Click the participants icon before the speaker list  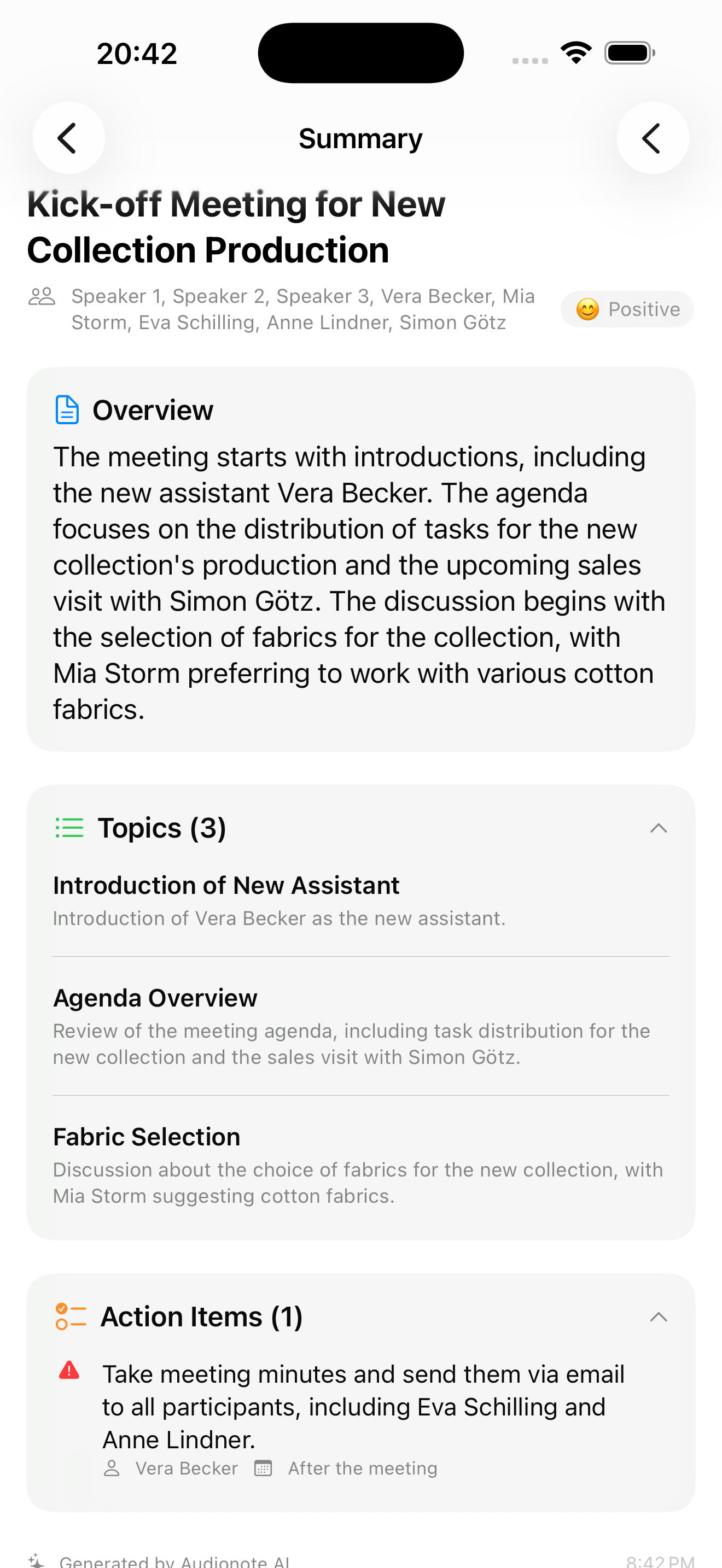pyautogui.click(x=43, y=296)
